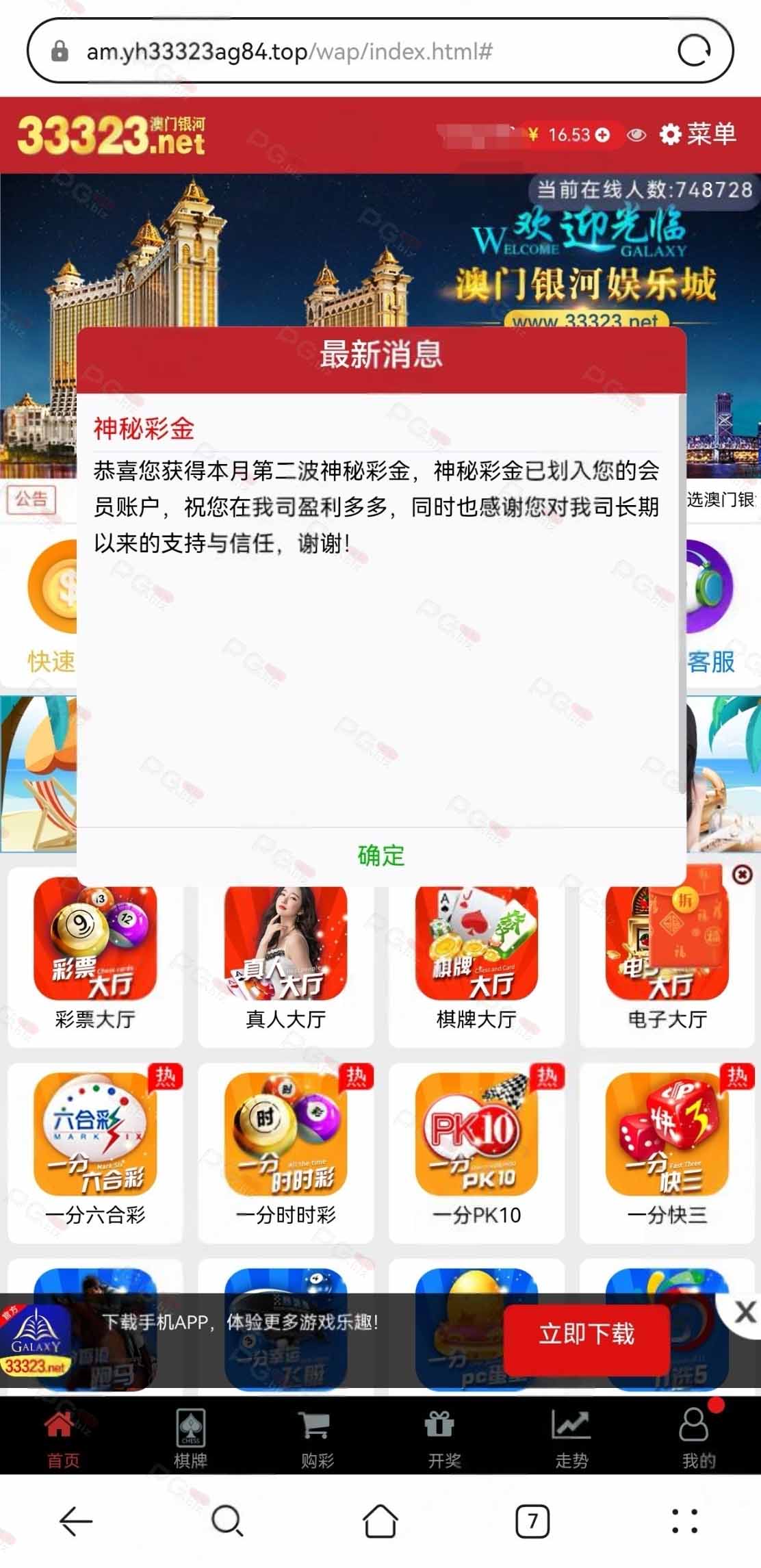
Task: Switch to the 开奖 tab
Action: [x=444, y=1437]
